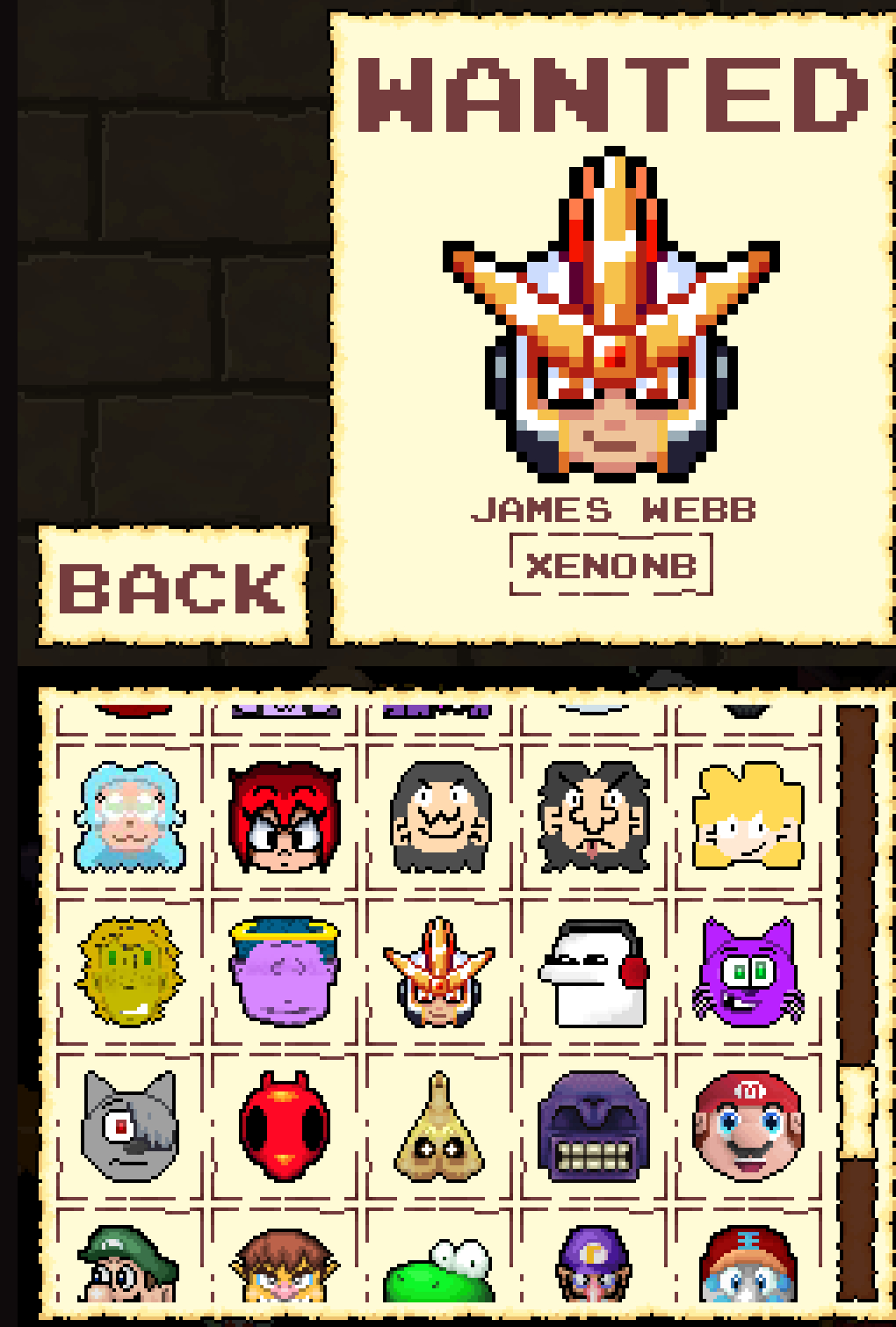This screenshot has width=896, height=1327.
Task: Tap the scrollbar handle beside character grid
Action: pos(856,1112)
